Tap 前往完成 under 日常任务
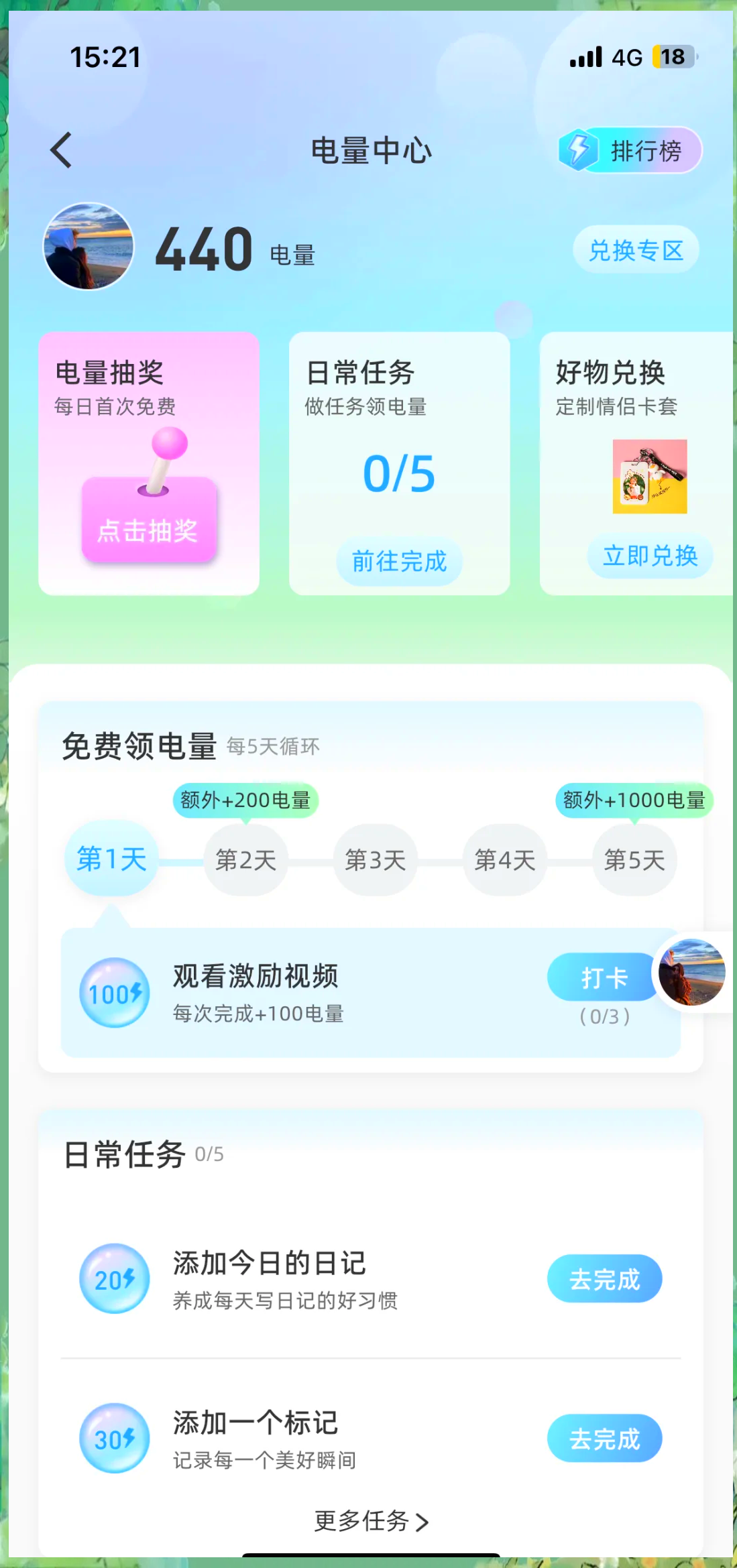737x1568 pixels. (x=399, y=561)
